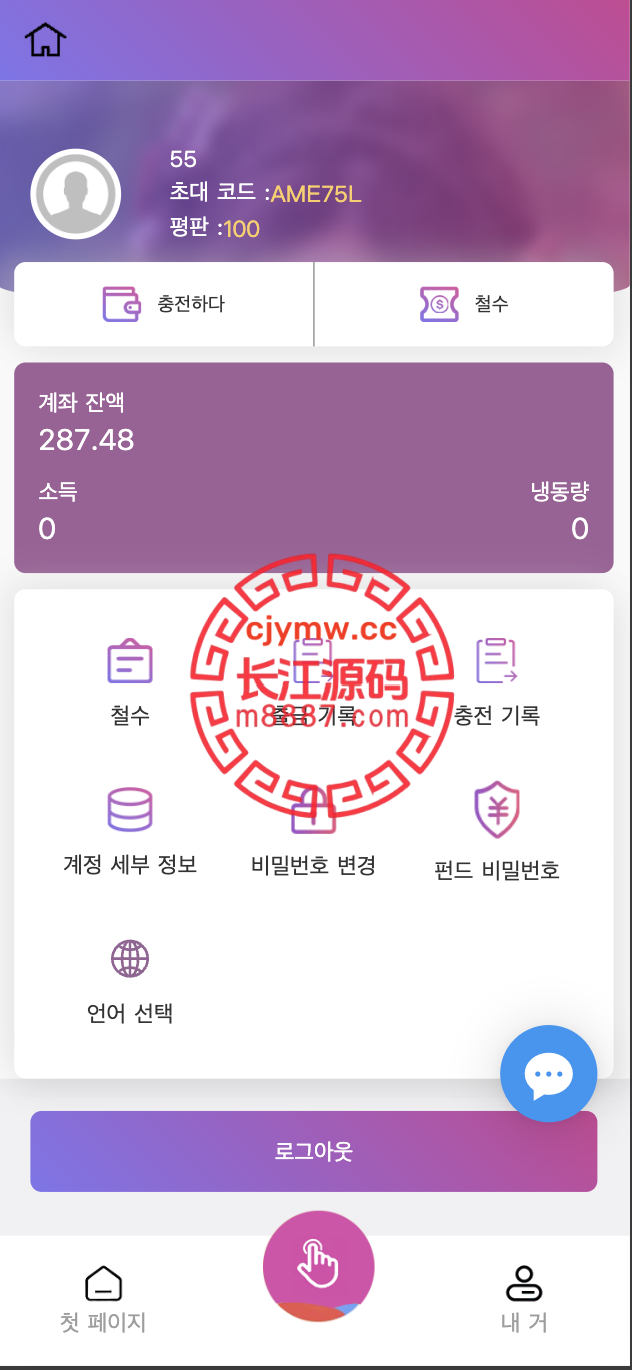Screen dimensions: 632x1370
Task: Open 언어 선택 language selection
Action: (x=130, y=982)
